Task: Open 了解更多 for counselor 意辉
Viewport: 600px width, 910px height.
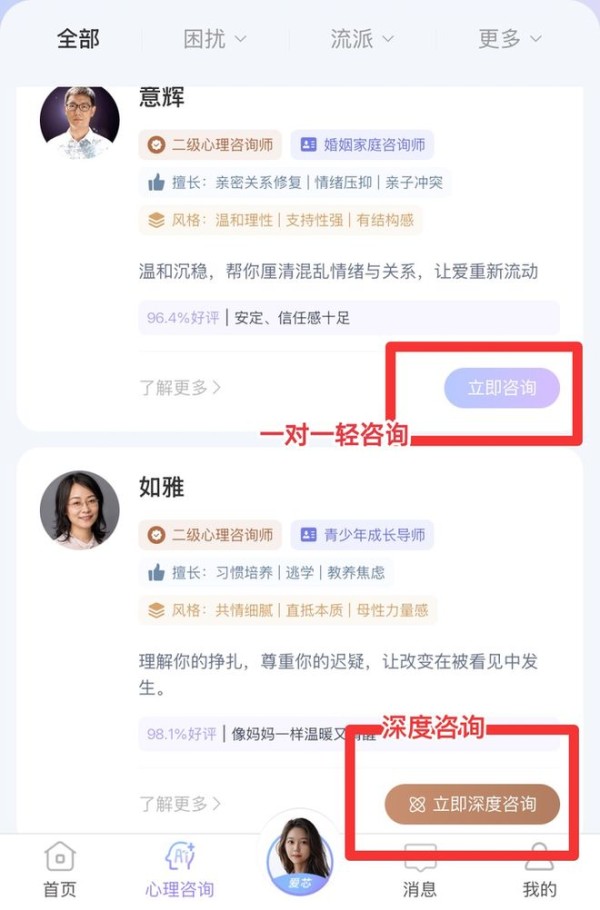Action: pyautogui.click(x=180, y=388)
